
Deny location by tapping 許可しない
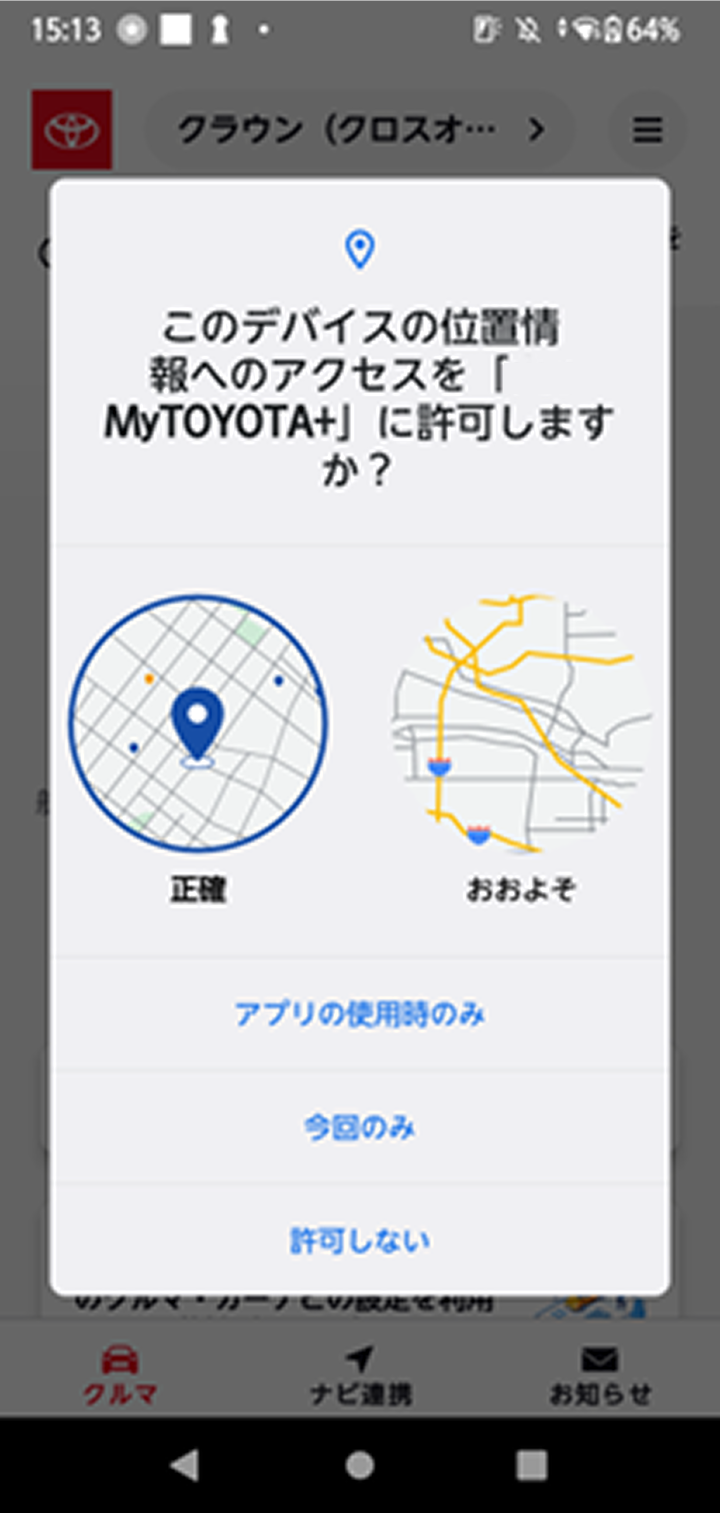(360, 1241)
